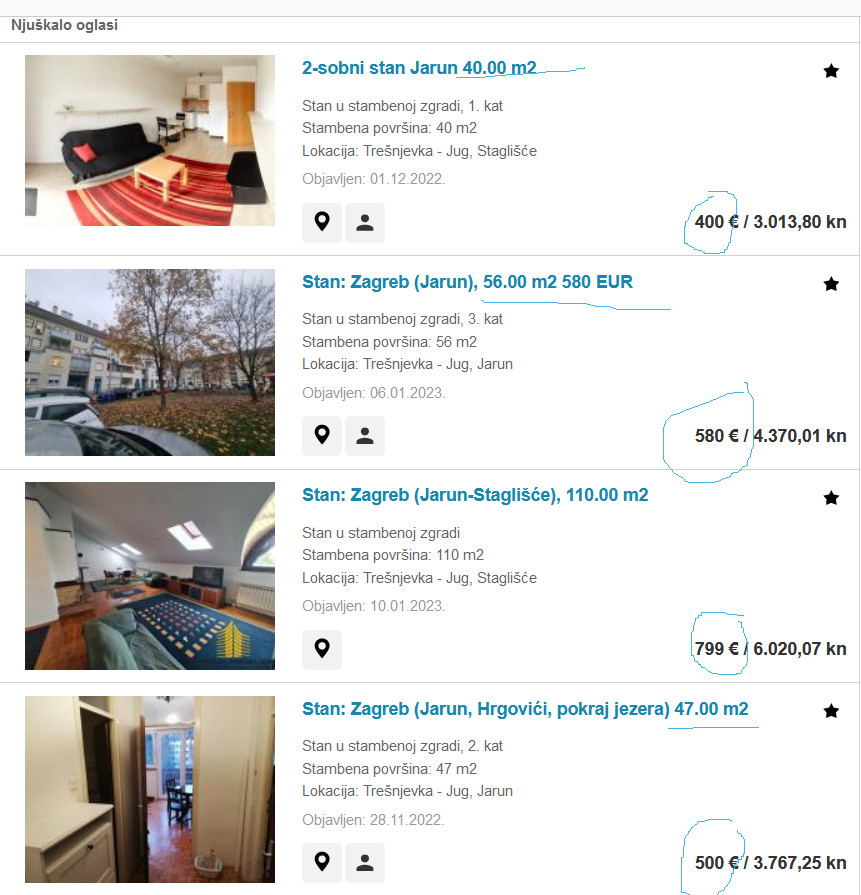Open the 56.00 m2 listing photo
This screenshot has width=861, height=895.
click(x=150, y=362)
